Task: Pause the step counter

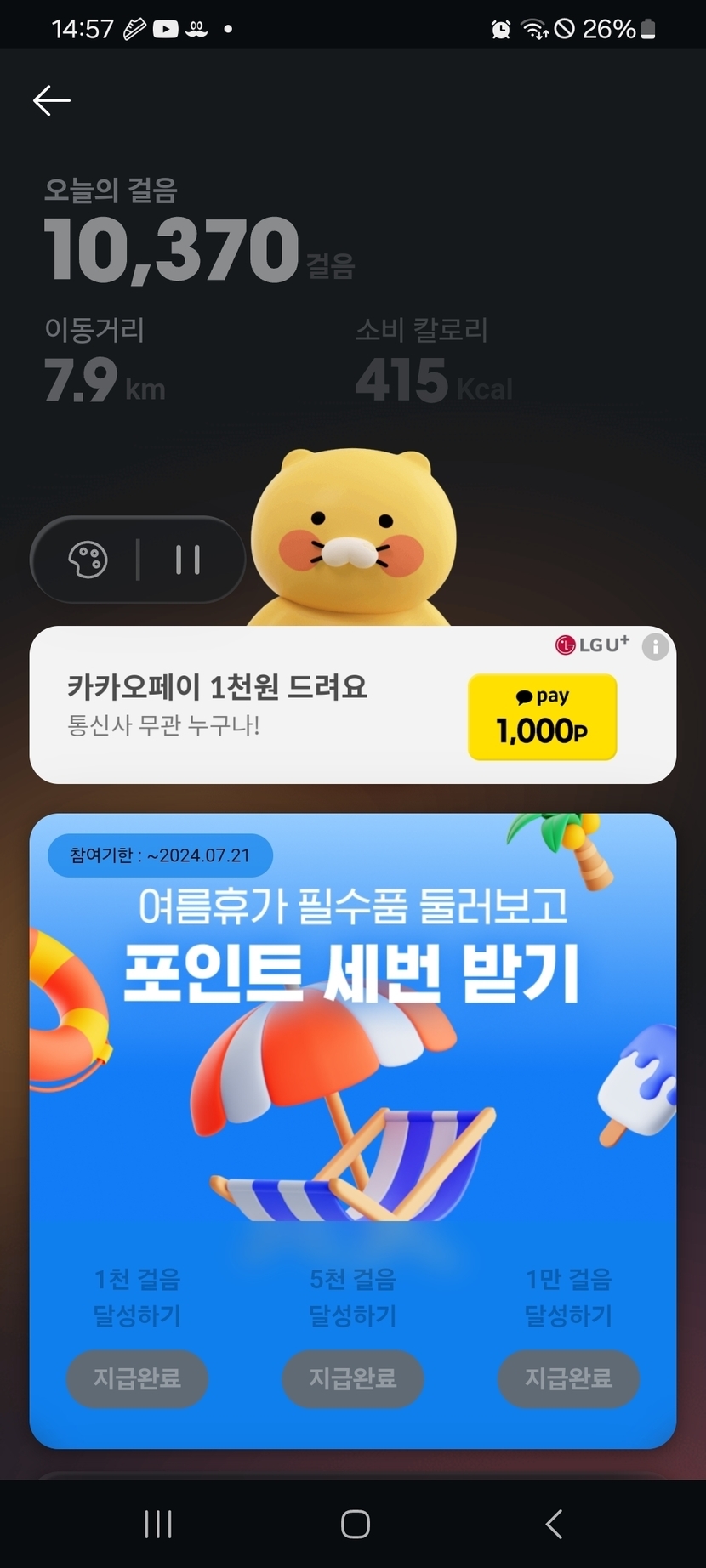Action: 187,560
